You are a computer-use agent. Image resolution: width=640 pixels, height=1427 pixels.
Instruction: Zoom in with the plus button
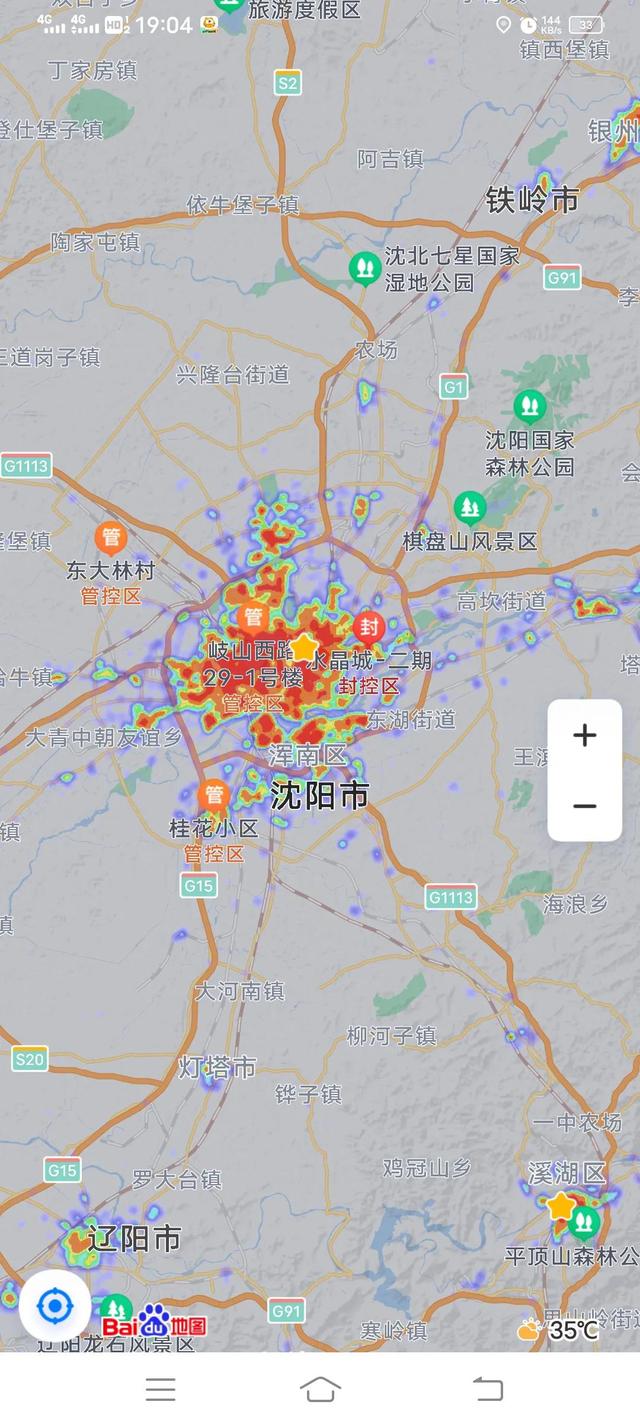coord(585,736)
